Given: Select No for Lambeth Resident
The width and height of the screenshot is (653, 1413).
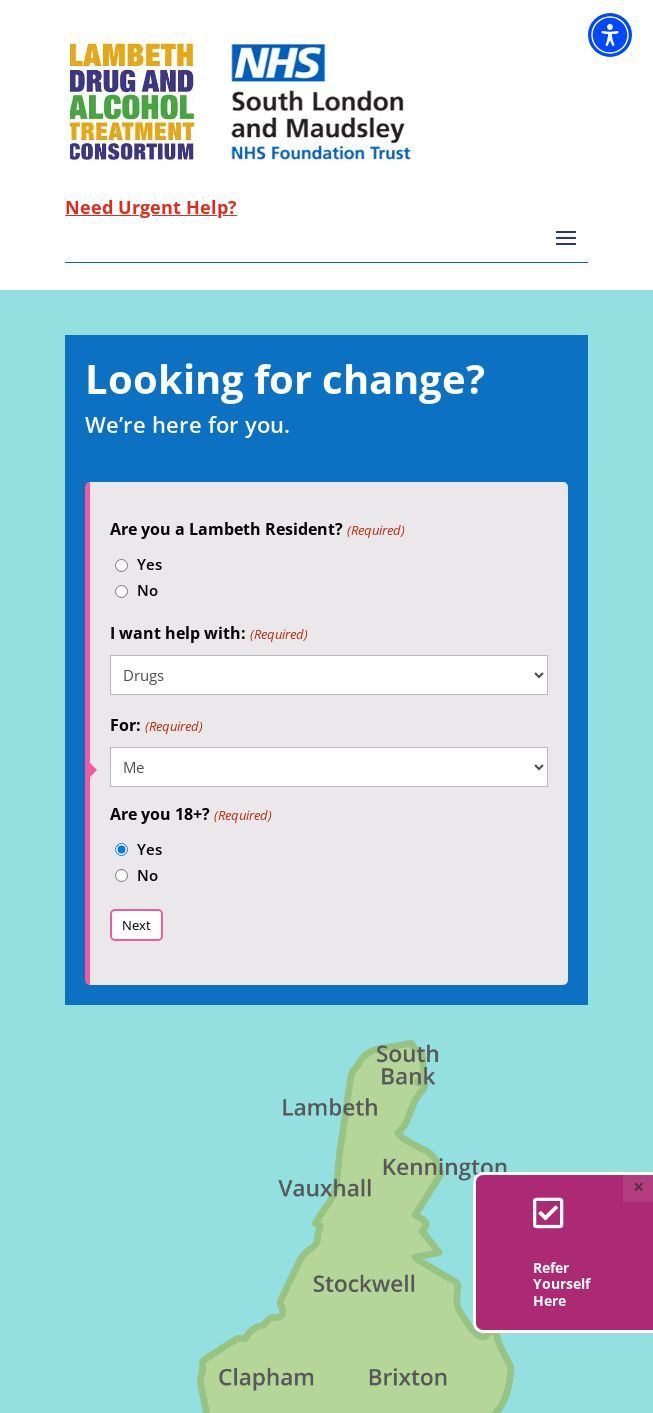Looking at the screenshot, I should pyautogui.click(x=121, y=591).
